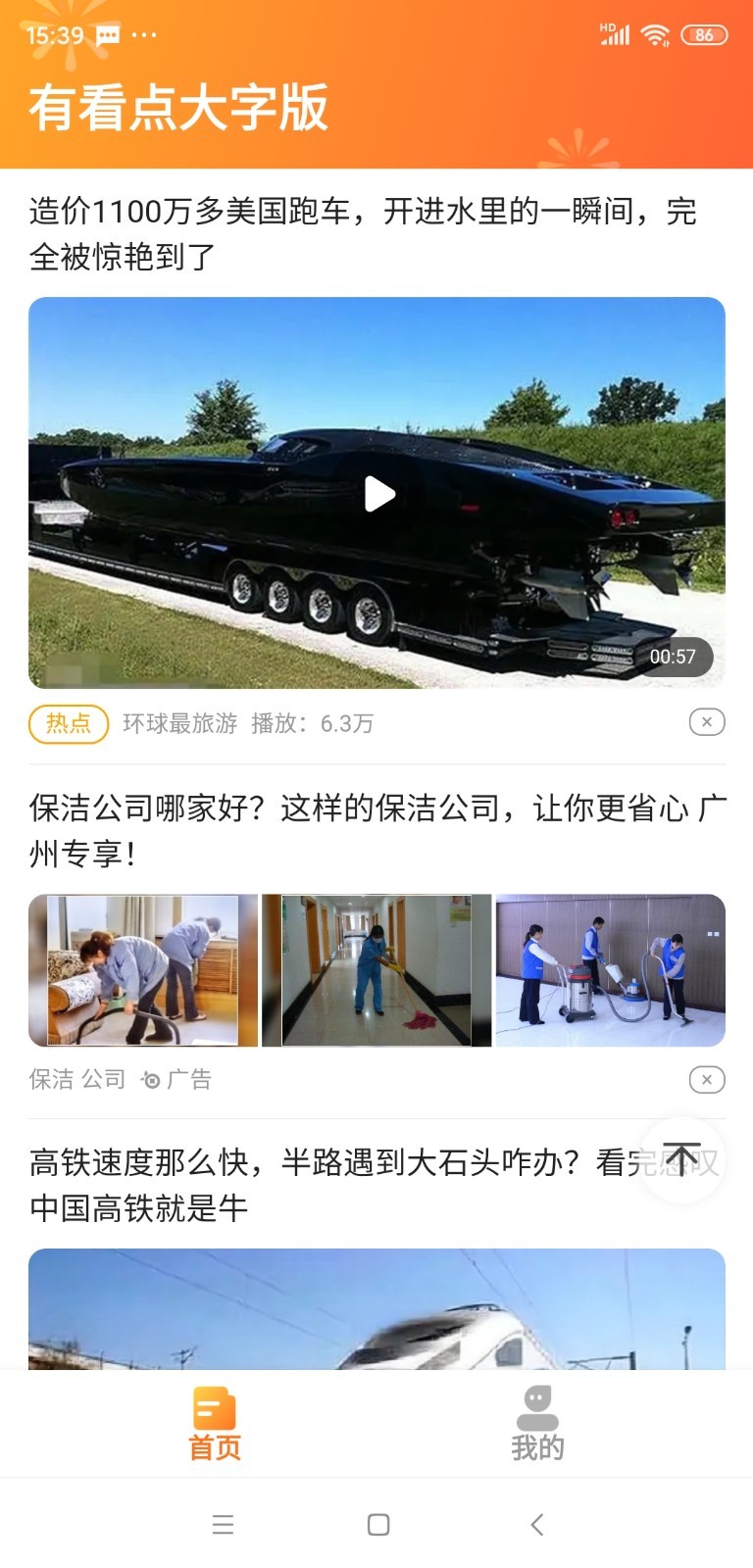Screen dimensions: 753x1568
Task: Select the 热点 tag under the video
Action: point(69,723)
